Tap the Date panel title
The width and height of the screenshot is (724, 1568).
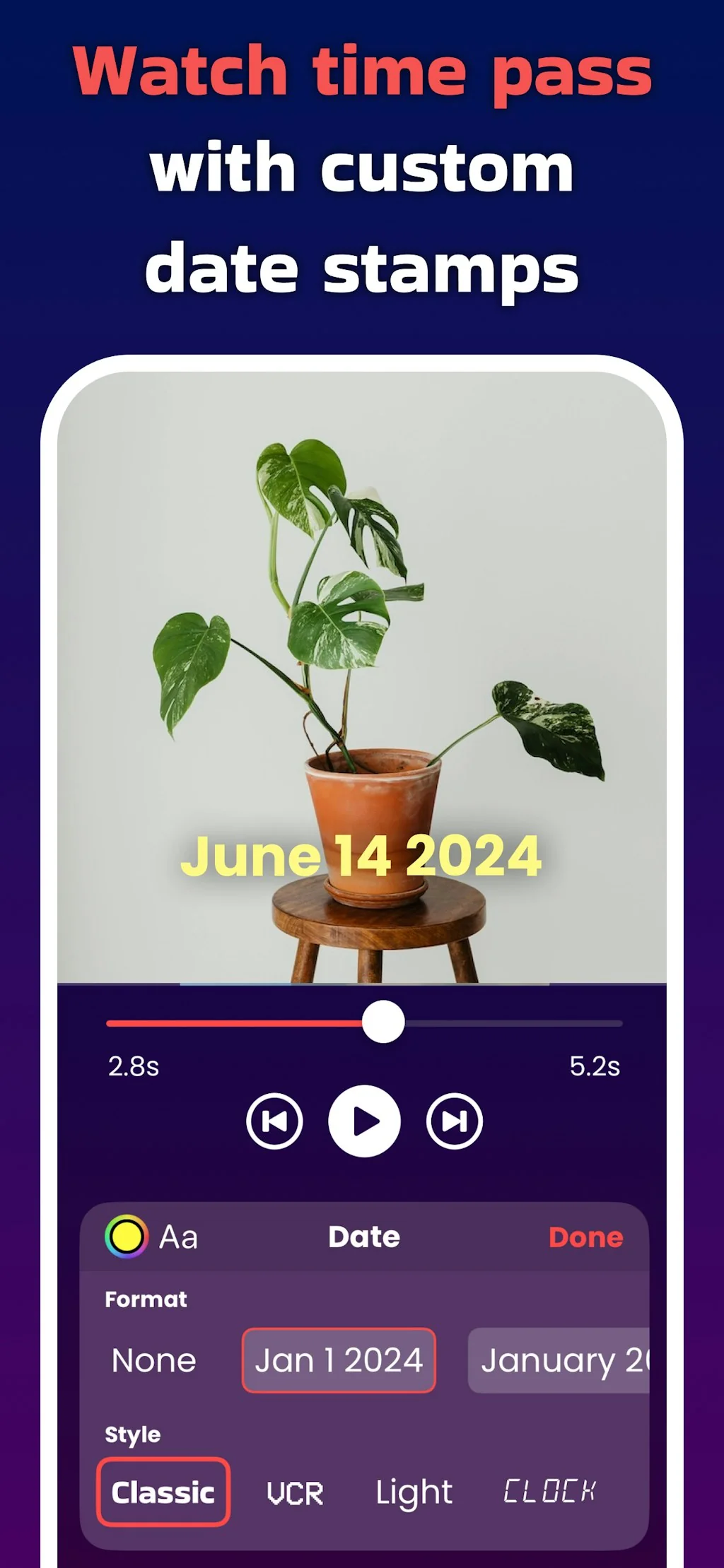coord(364,1237)
